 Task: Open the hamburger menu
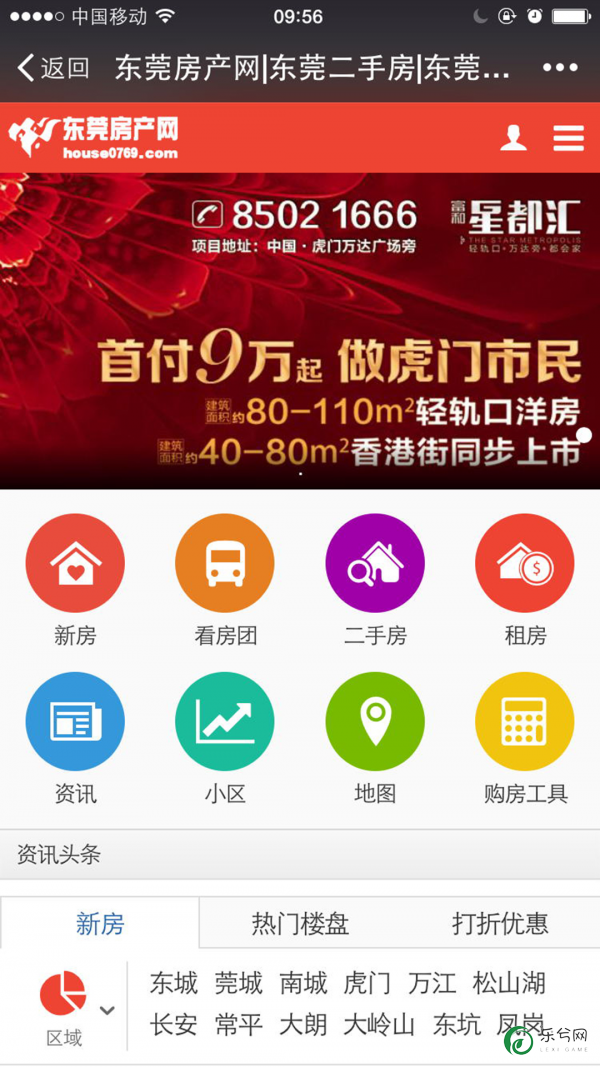(x=568, y=138)
